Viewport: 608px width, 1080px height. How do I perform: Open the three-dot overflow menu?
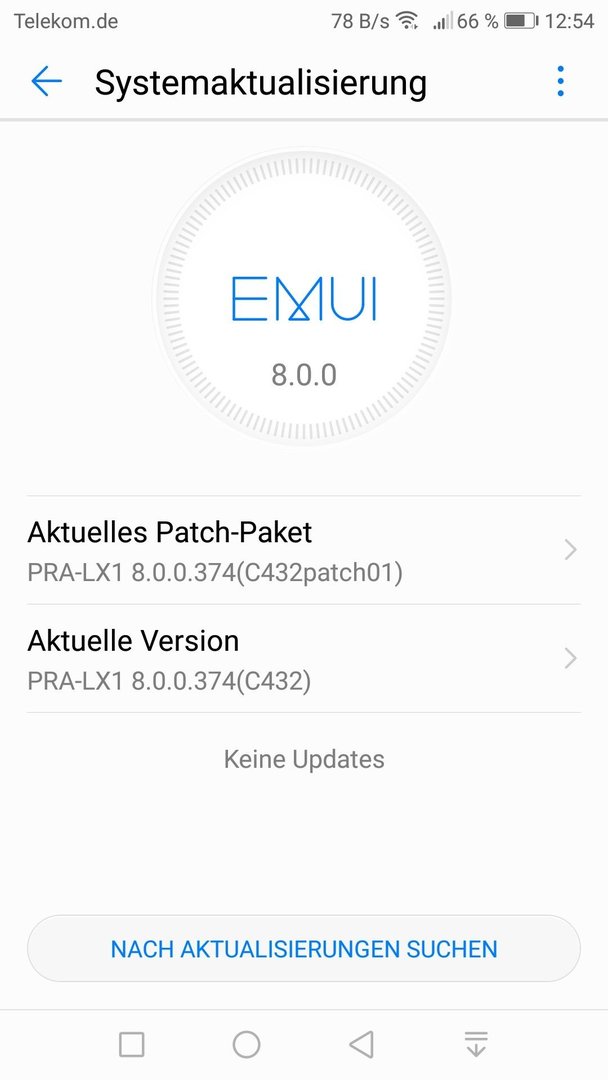560,82
